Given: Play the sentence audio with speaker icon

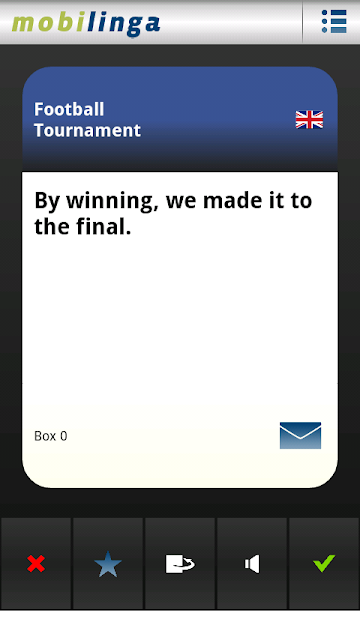Looking at the screenshot, I should [x=252, y=564].
